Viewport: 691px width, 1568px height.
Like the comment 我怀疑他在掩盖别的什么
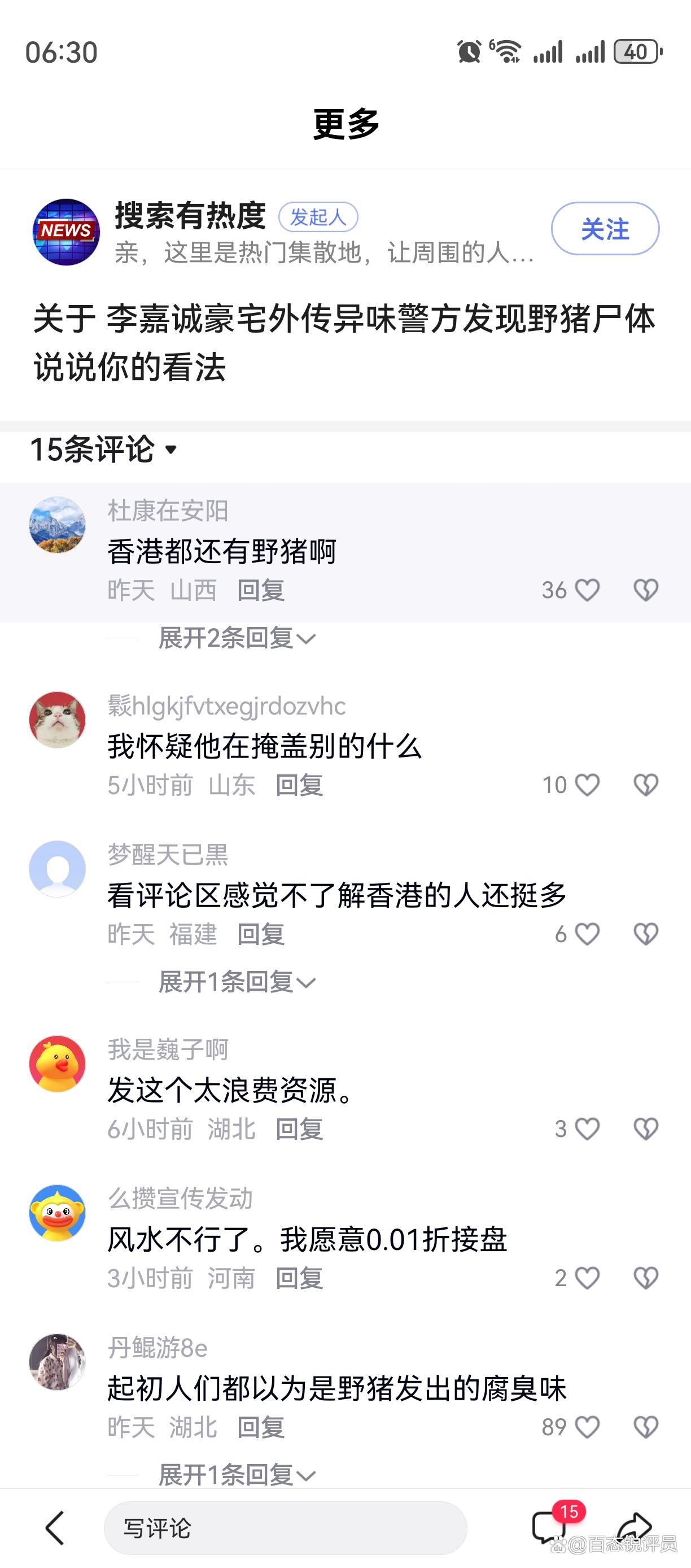click(x=587, y=785)
